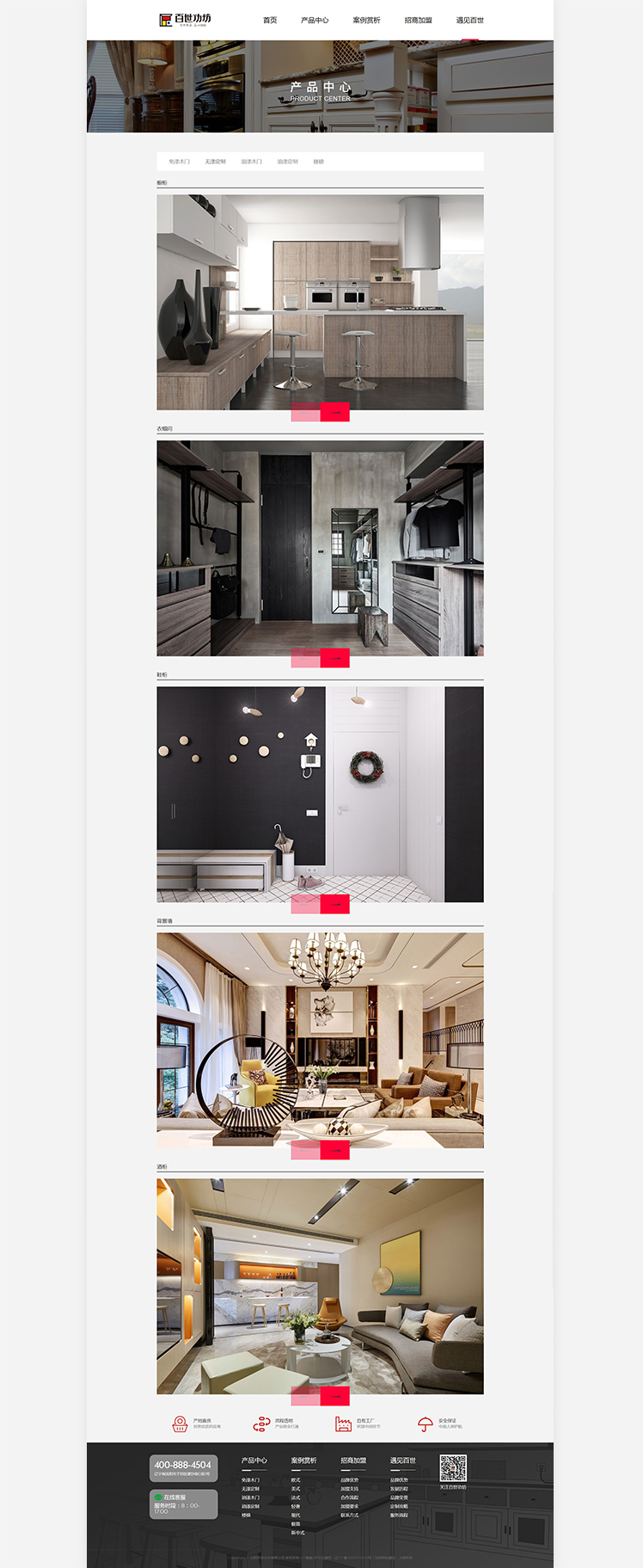Tap the red button under 衣帽间 image
The image size is (643, 1568).
[x=335, y=658]
